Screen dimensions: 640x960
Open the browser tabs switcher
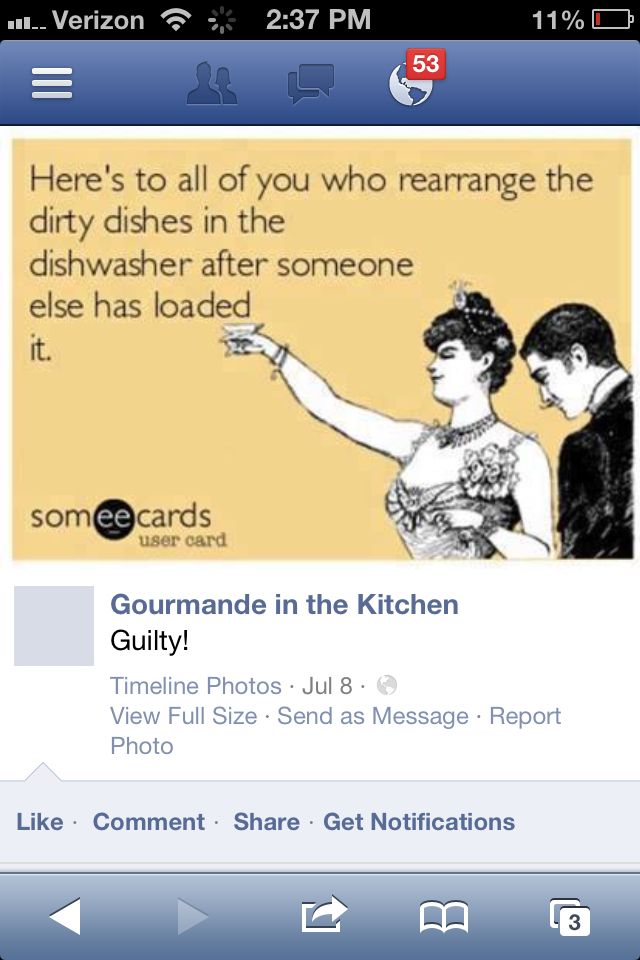(570, 915)
